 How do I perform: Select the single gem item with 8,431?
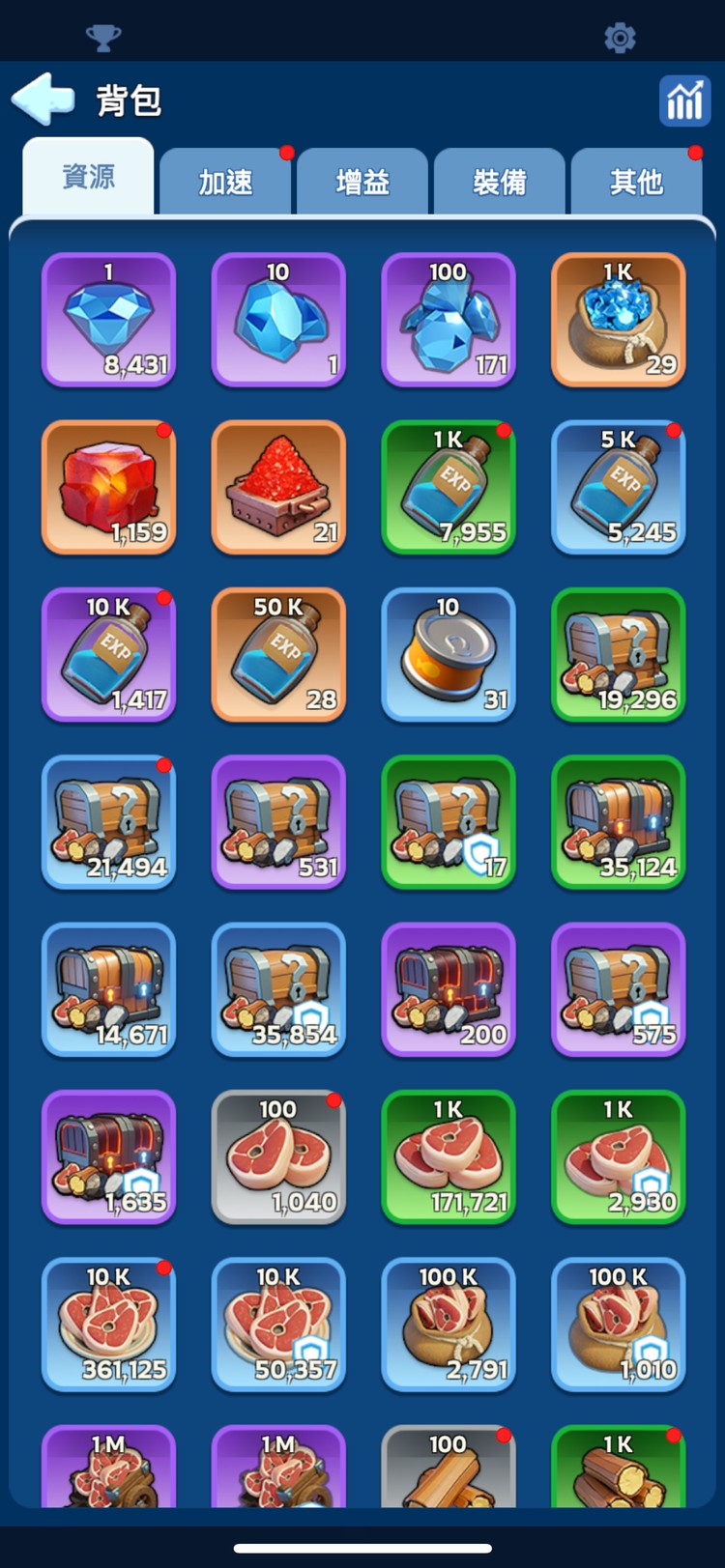tap(108, 320)
